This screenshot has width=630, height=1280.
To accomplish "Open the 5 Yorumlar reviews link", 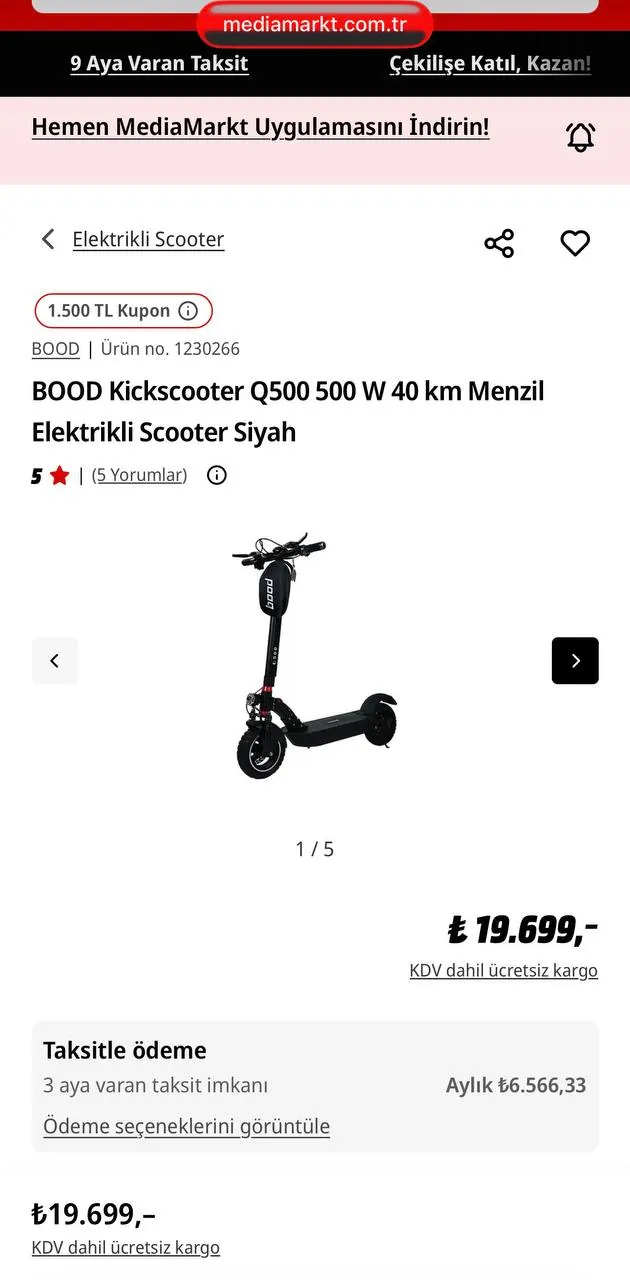I will 139,475.
